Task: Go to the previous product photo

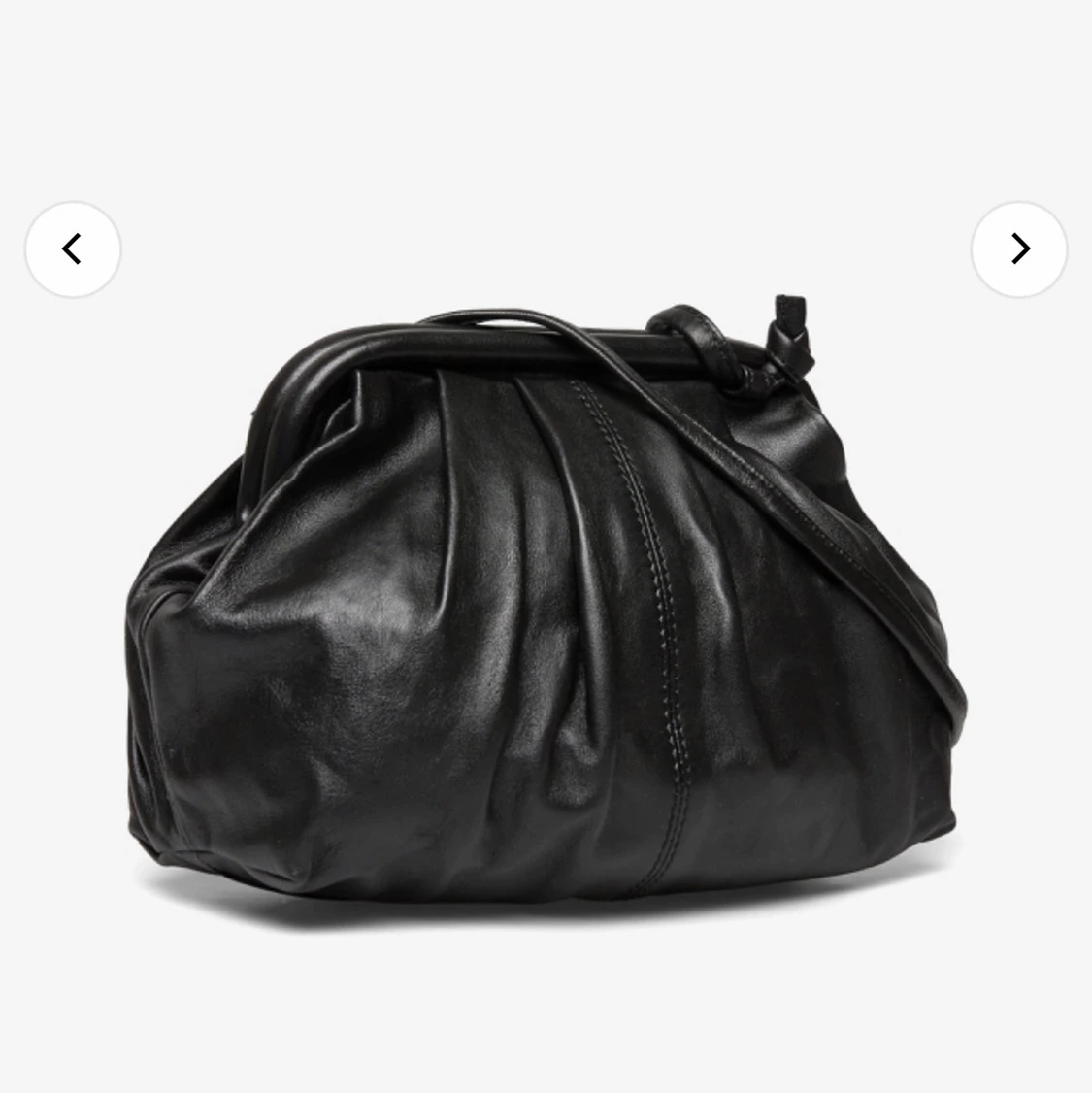Action: (73, 249)
